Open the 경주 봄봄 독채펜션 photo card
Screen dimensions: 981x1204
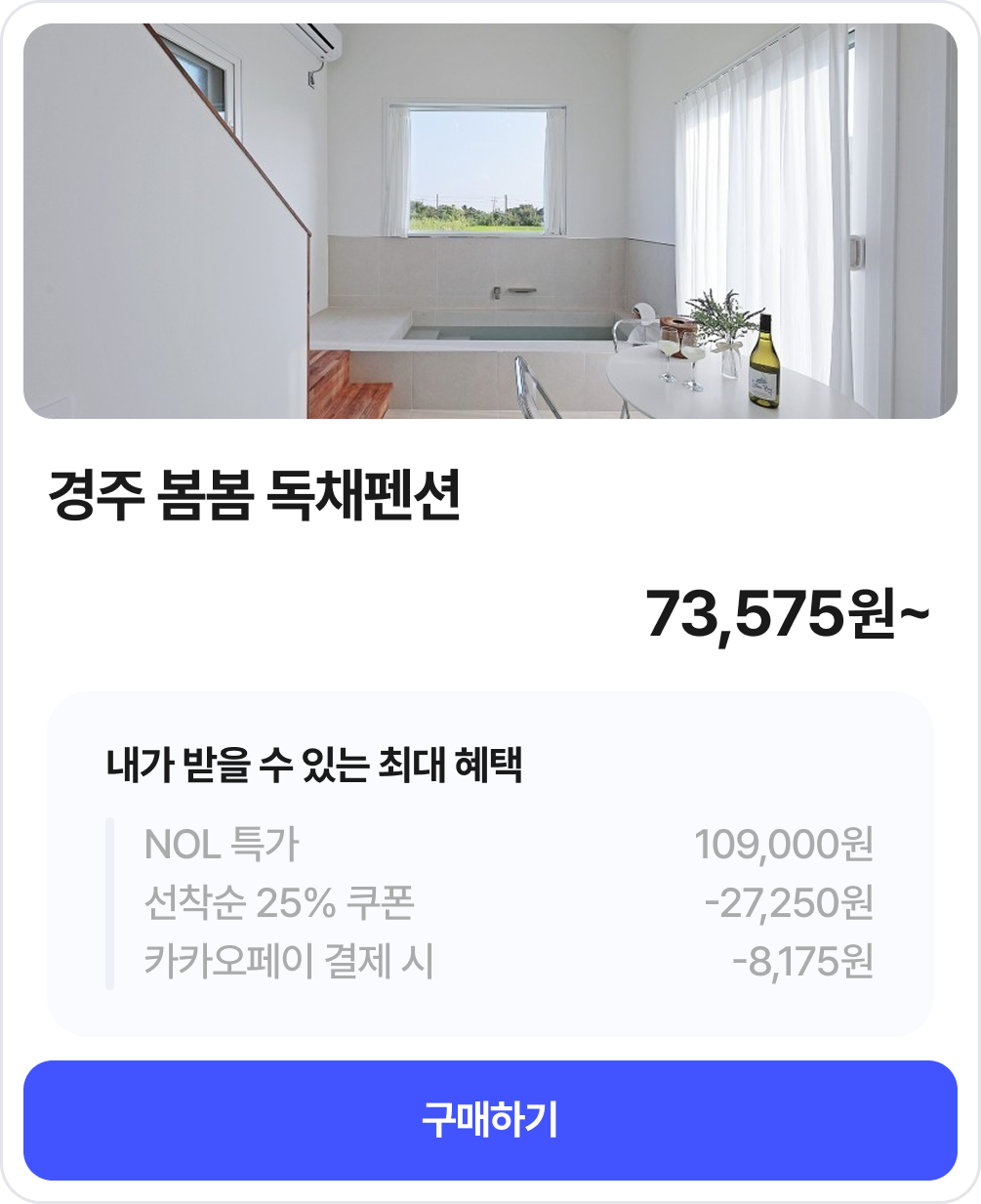(490, 222)
